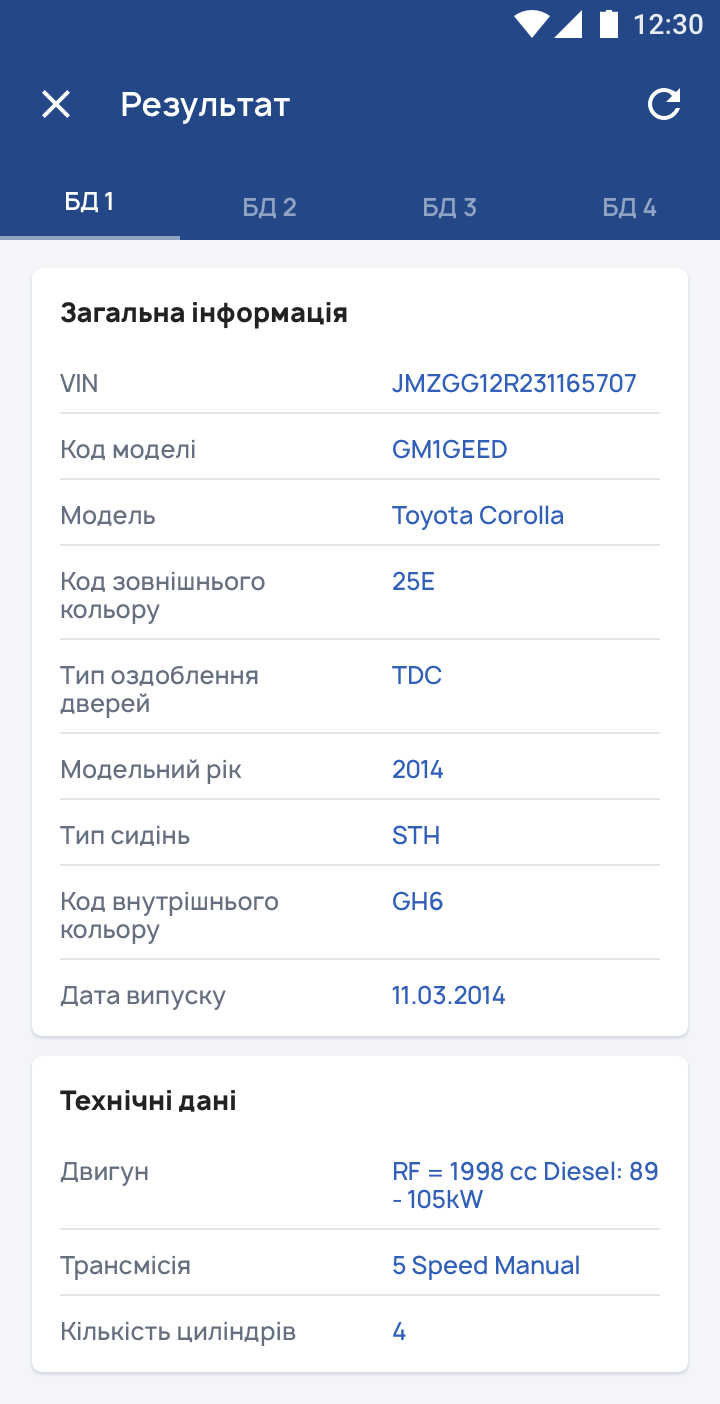This screenshot has height=1404, width=720.
Task: Select the БД 1 tab
Action: click(x=90, y=203)
